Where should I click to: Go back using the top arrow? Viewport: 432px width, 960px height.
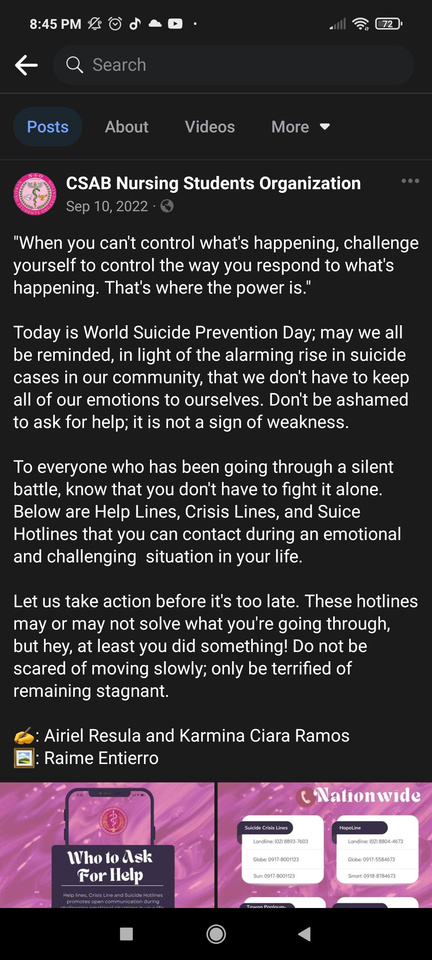[26, 65]
